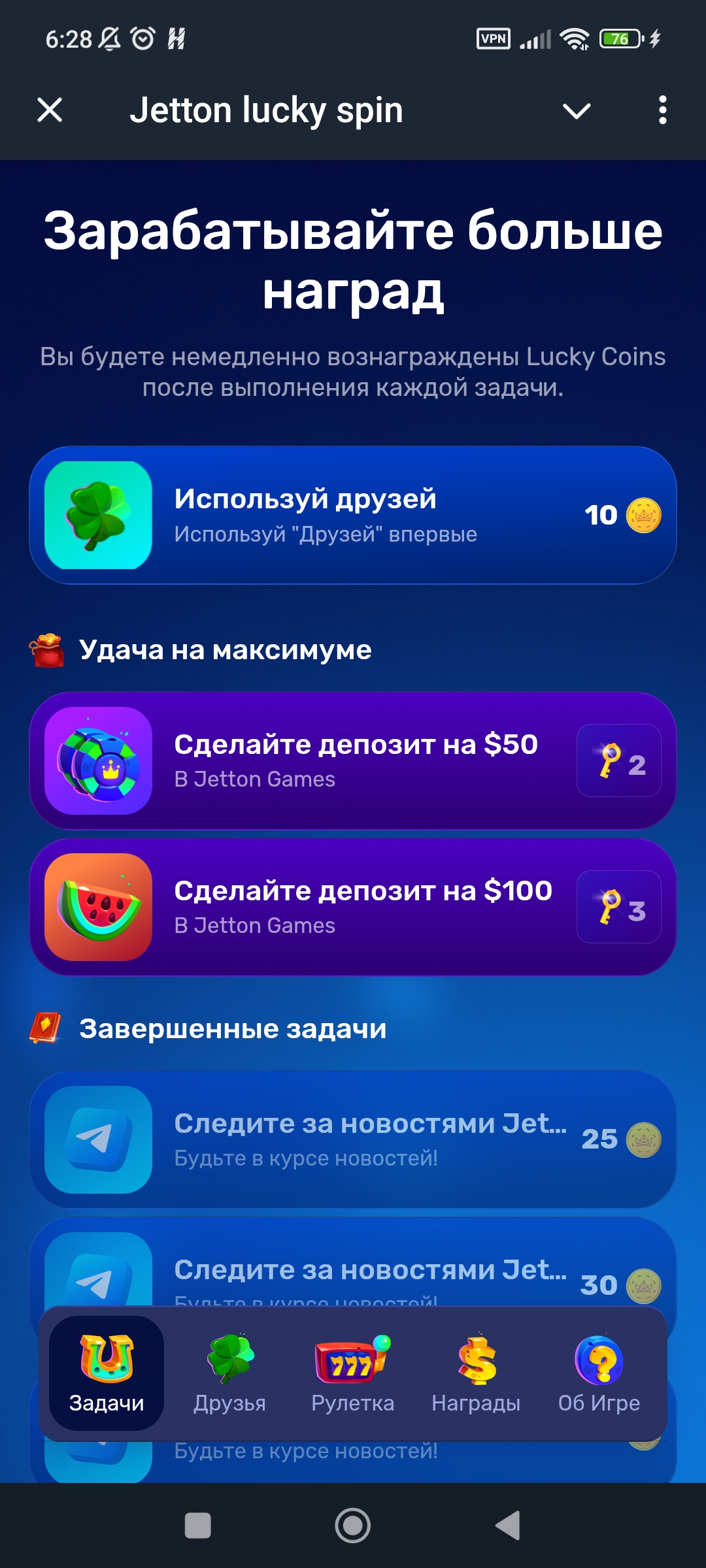Switch to the Задачи tab
The width and height of the screenshot is (706, 1568).
tap(107, 1373)
